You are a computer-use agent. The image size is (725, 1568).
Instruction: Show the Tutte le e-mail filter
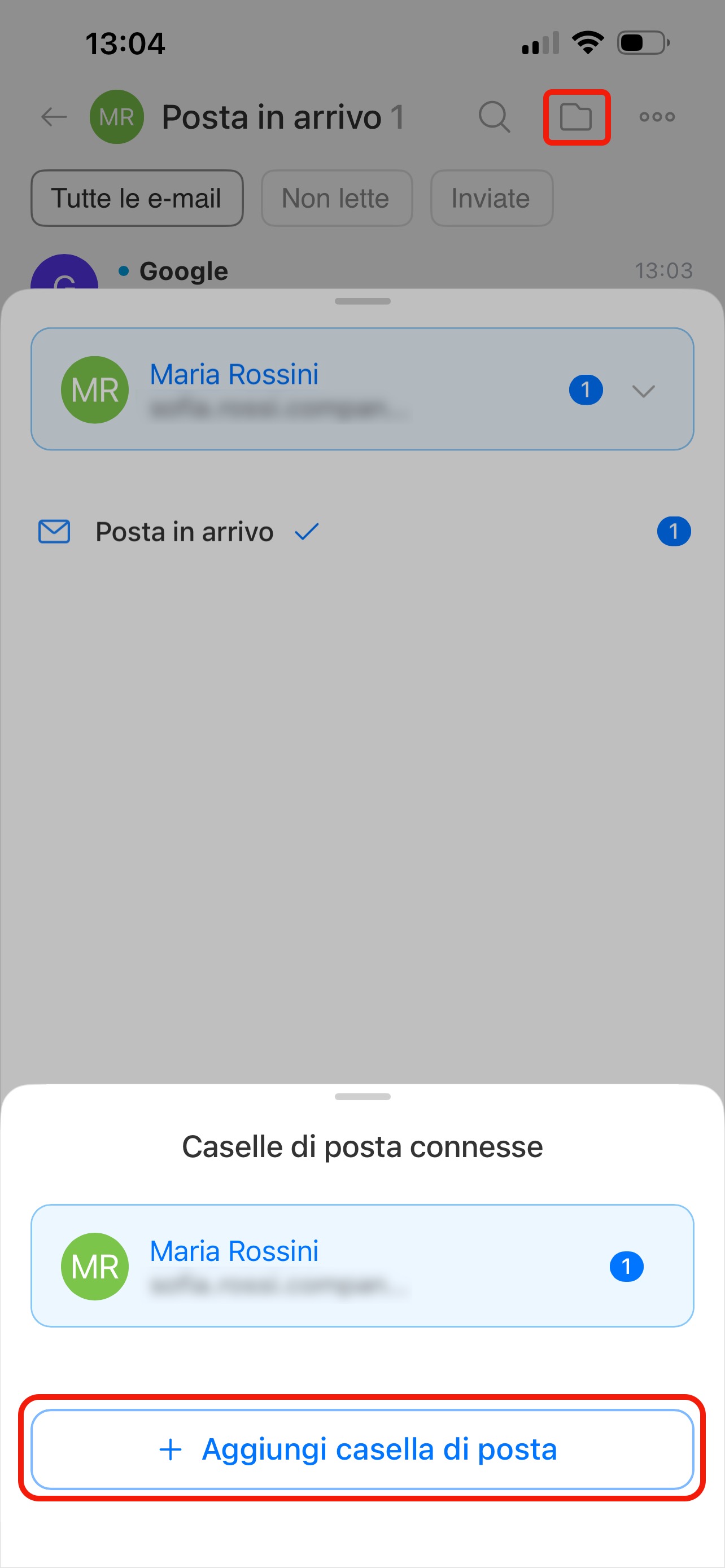tap(137, 199)
